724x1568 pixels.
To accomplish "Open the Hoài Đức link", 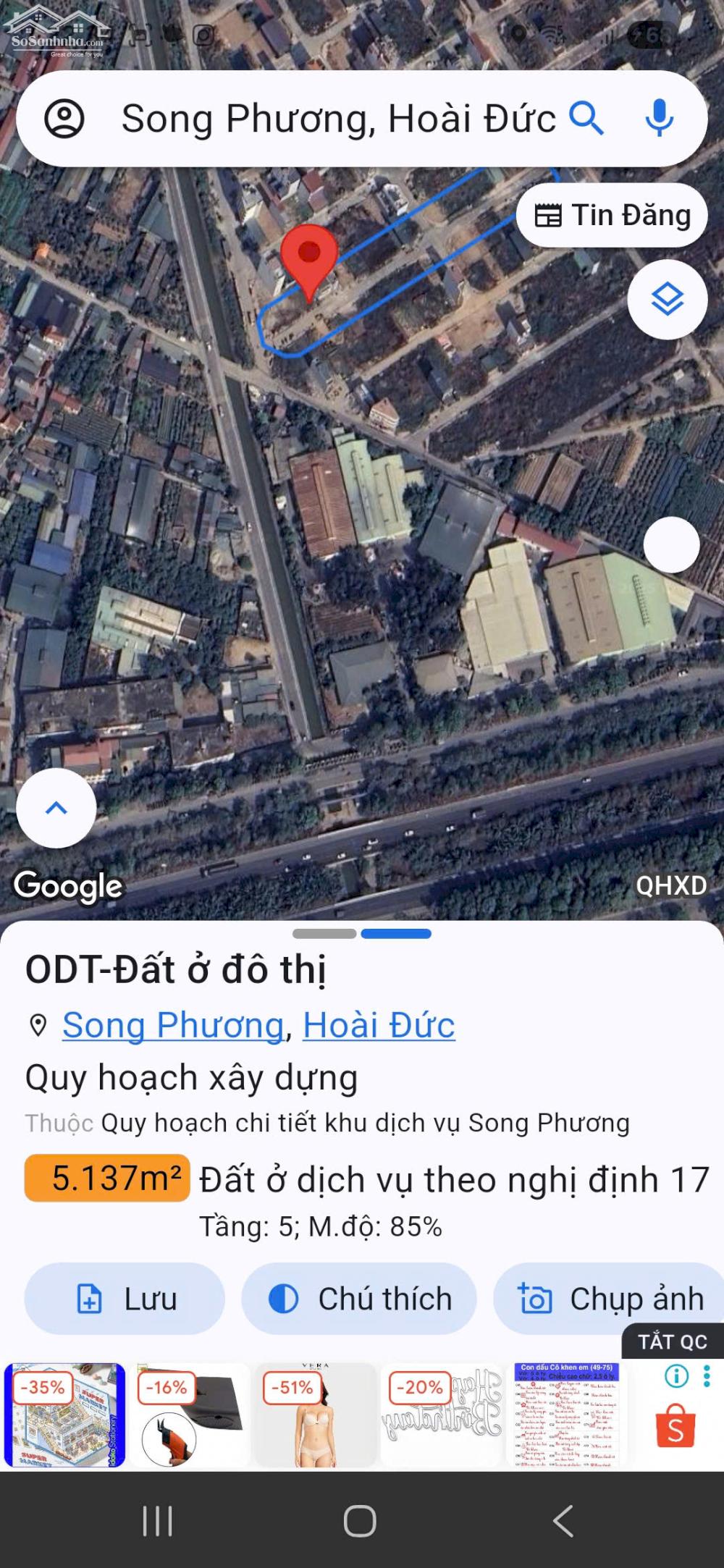I will [379, 1024].
